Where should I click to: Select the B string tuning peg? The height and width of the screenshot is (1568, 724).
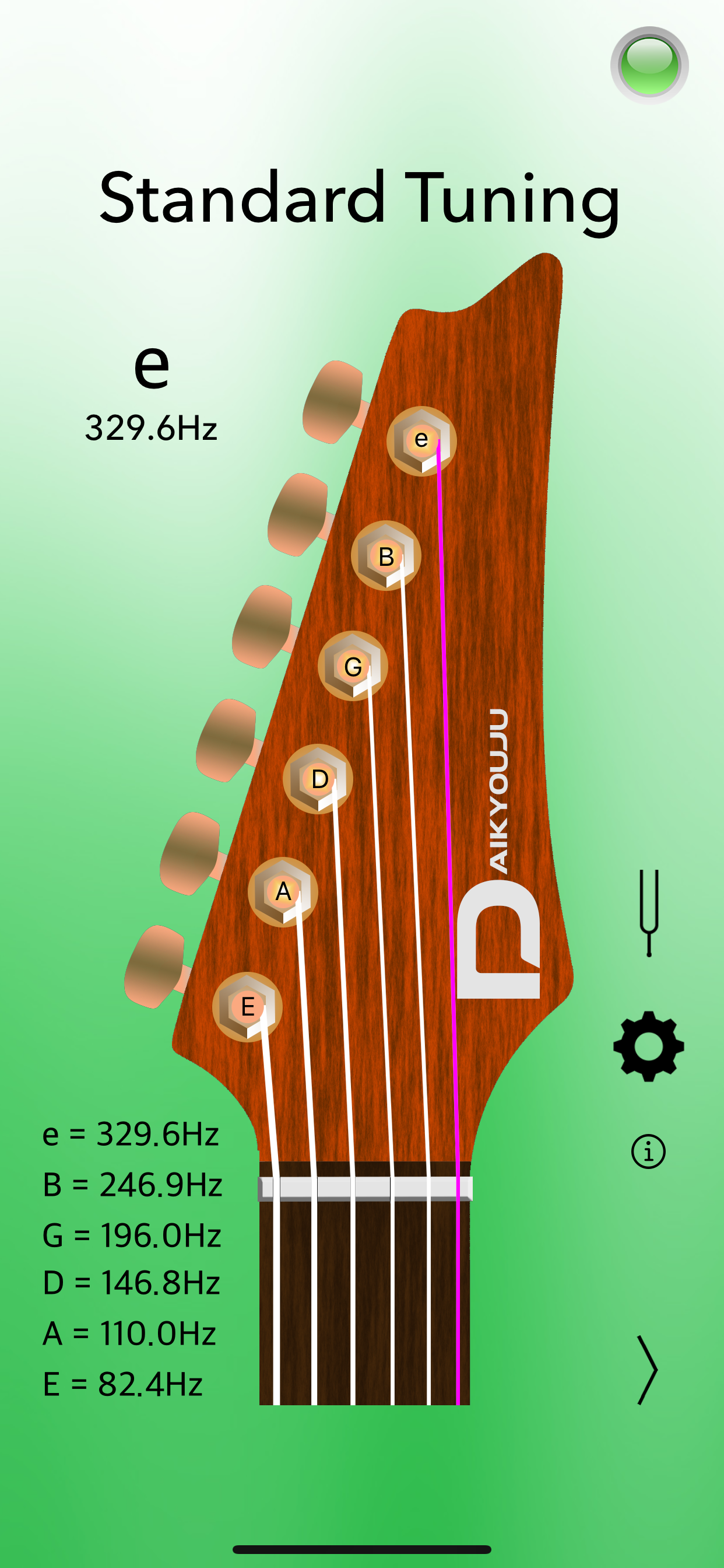click(x=388, y=558)
